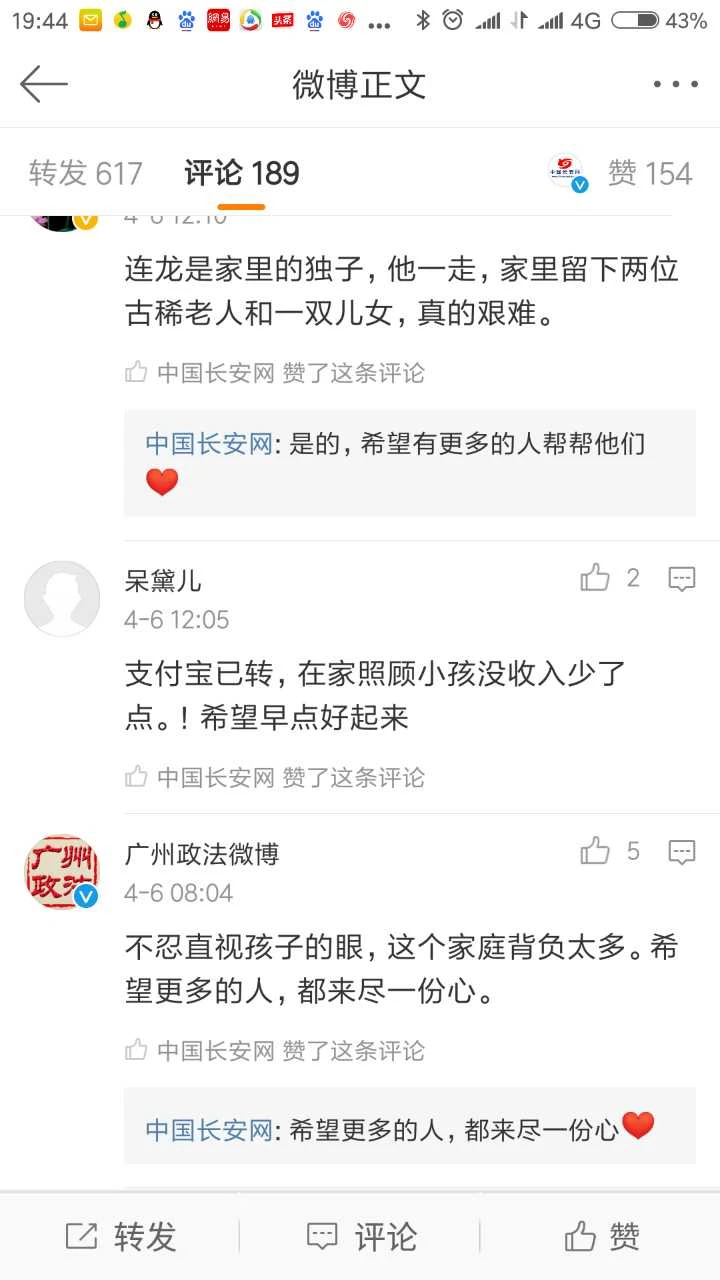Like 广州政法微博's comment
The image size is (720, 1280).
596,852
